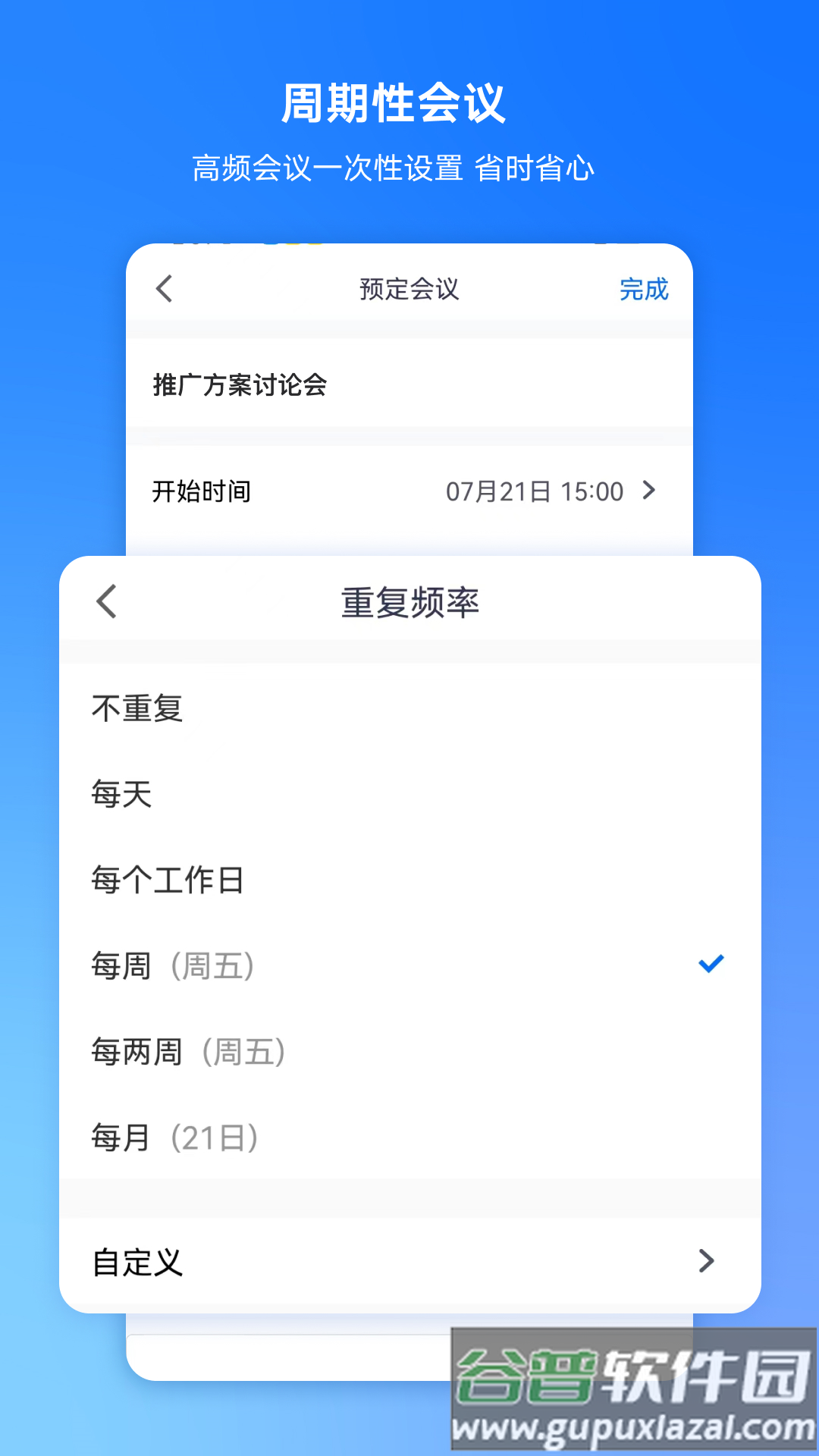This screenshot has height=1456, width=819.
Task: Select the 每天 repeat frequency
Action: 121,794
